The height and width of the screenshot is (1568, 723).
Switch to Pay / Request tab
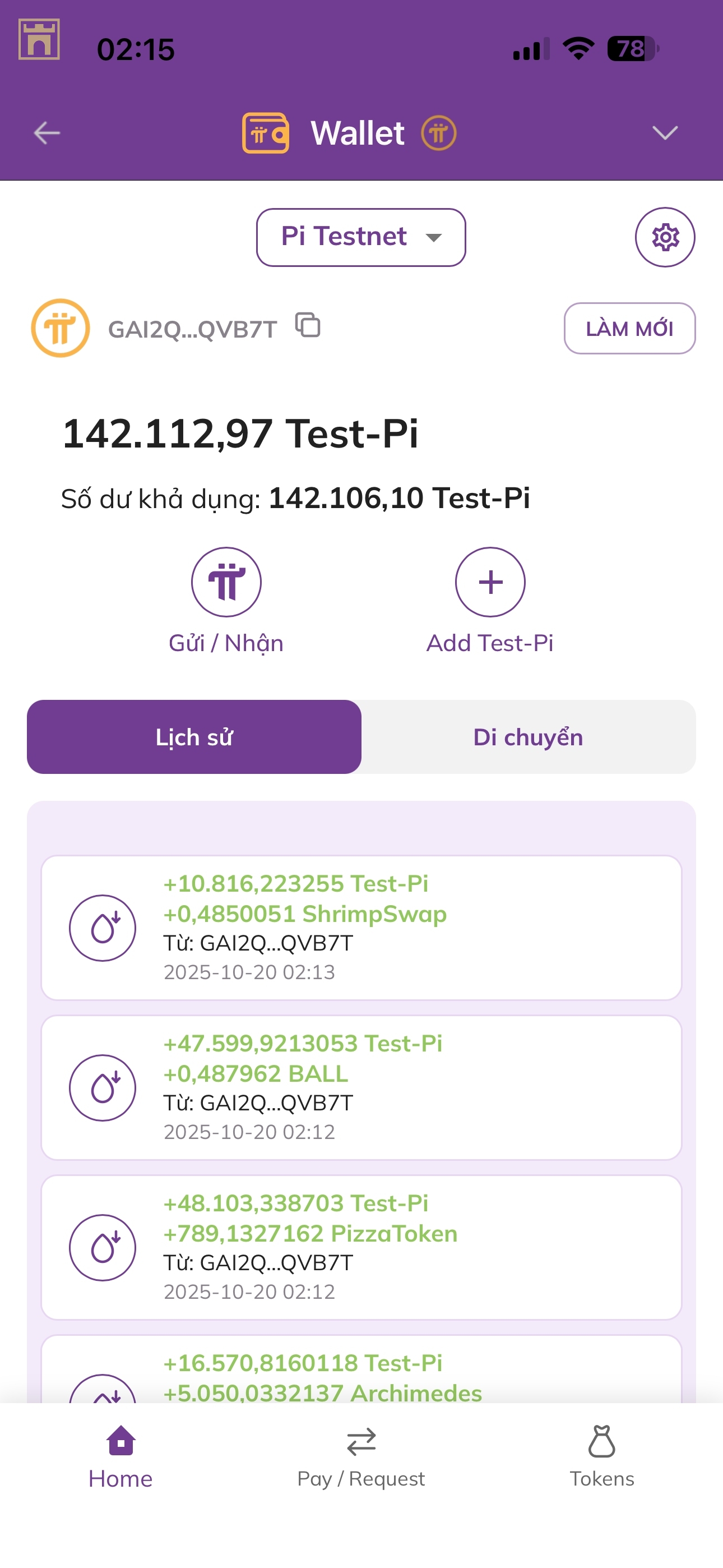click(361, 1456)
